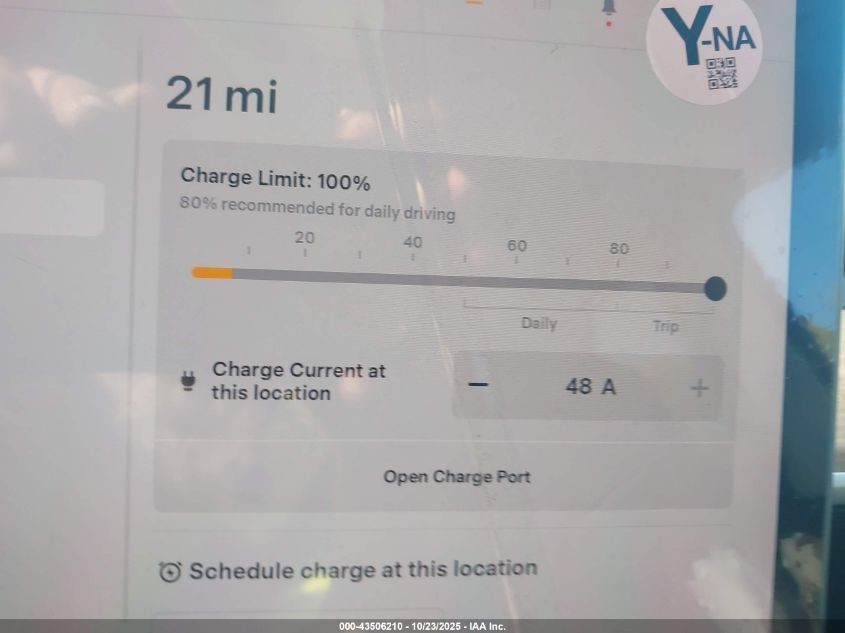Open Schedule charge at this location
The image size is (845, 633).
[x=350, y=570]
